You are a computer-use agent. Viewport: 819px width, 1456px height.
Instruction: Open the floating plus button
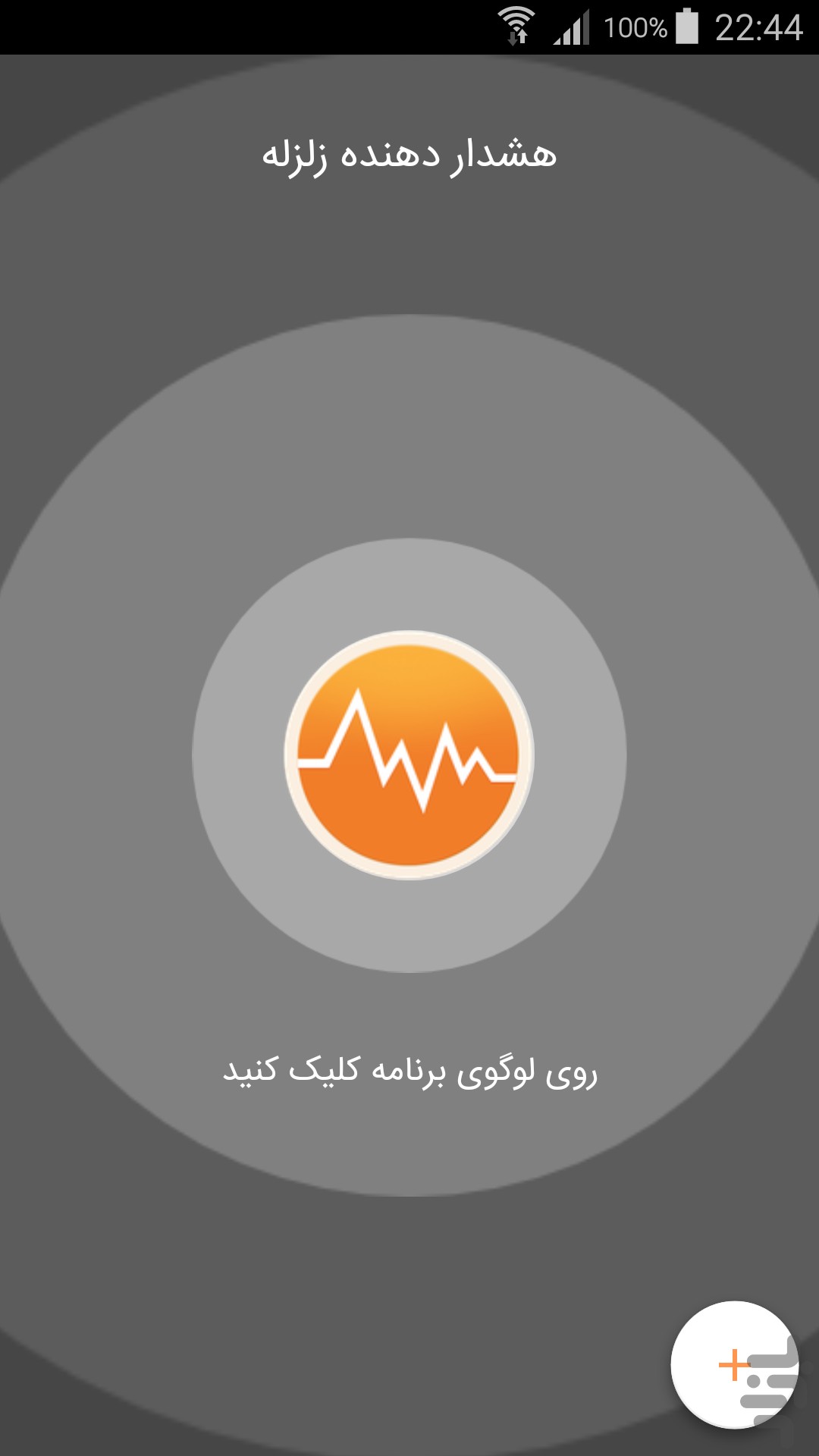click(x=734, y=1365)
